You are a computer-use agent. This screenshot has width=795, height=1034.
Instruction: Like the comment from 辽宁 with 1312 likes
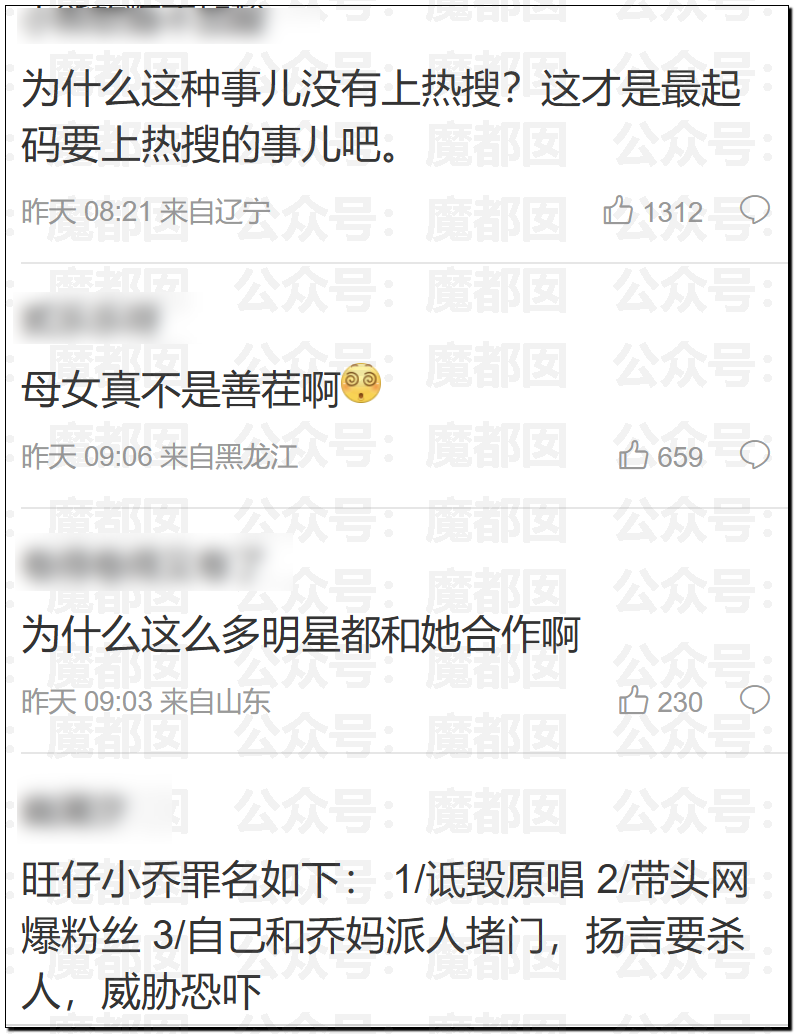[x=618, y=211]
